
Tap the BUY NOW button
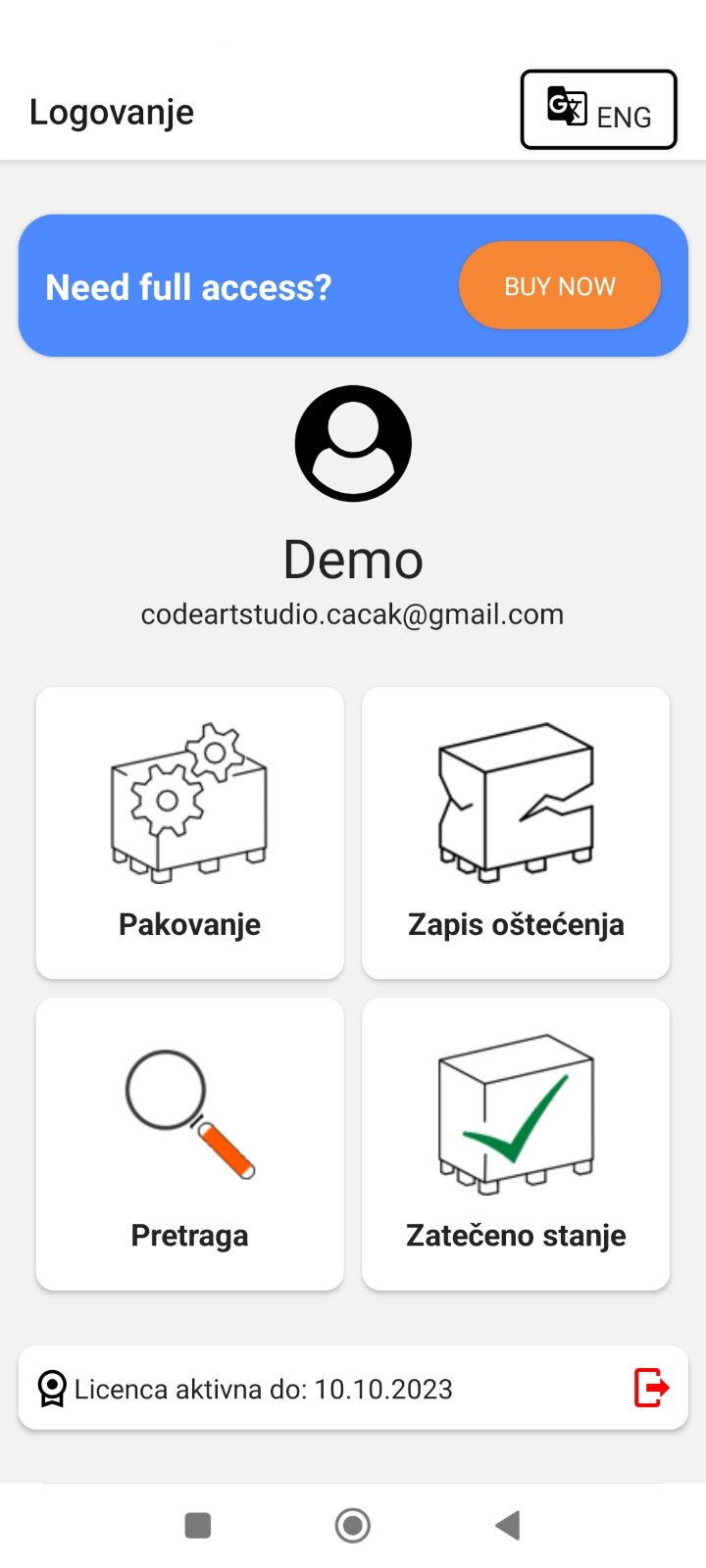point(559,286)
